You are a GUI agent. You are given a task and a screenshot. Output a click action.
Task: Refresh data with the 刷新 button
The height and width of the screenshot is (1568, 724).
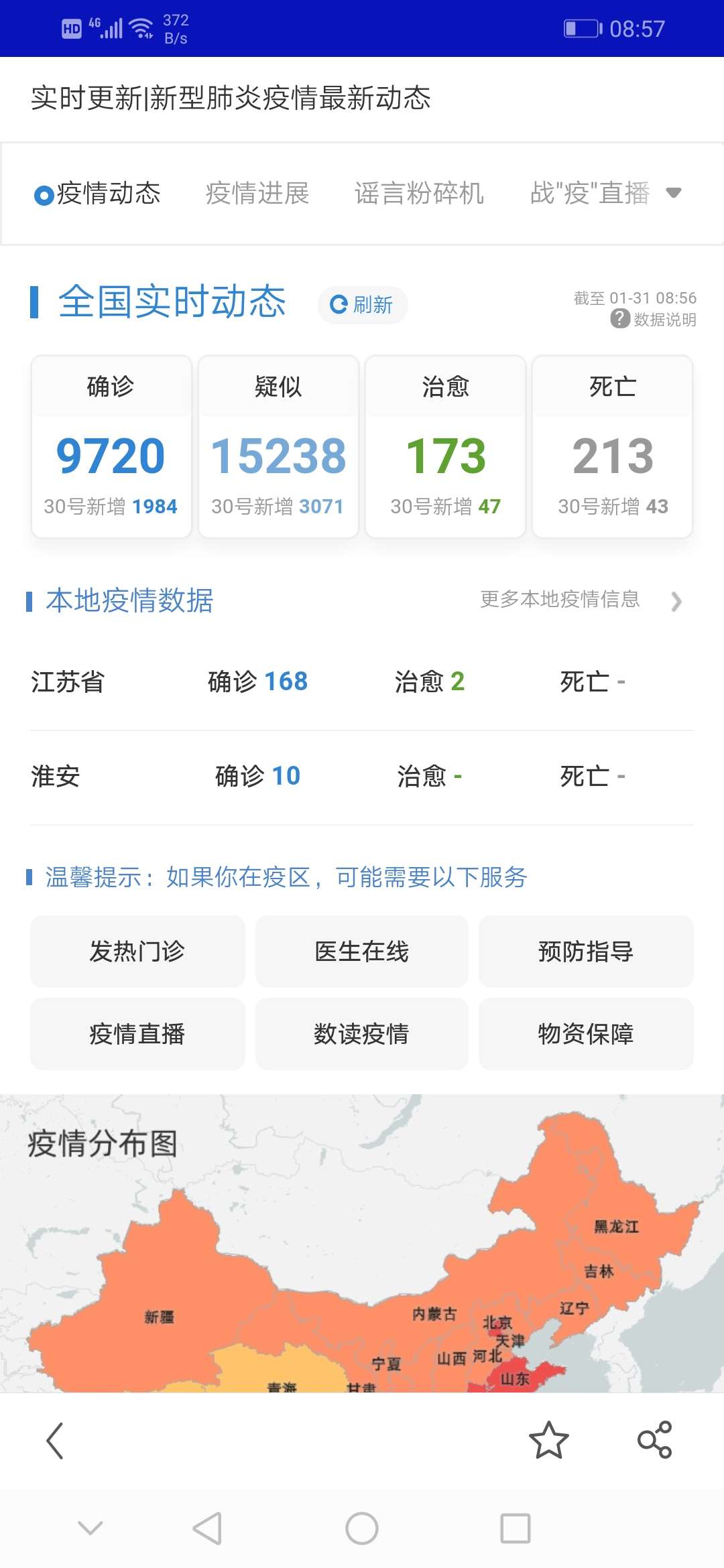click(363, 305)
